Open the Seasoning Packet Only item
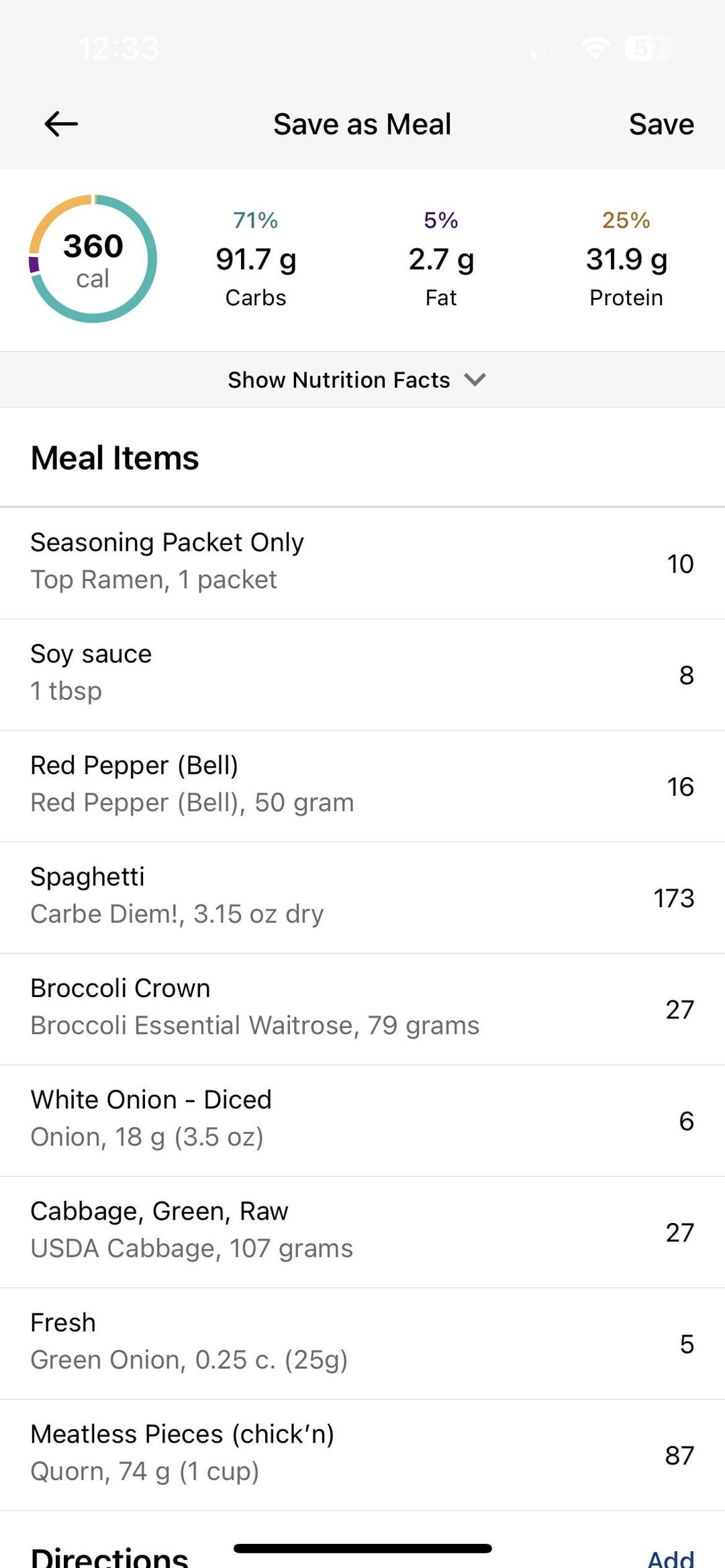This screenshot has height=1568, width=725. click(362, 563)
